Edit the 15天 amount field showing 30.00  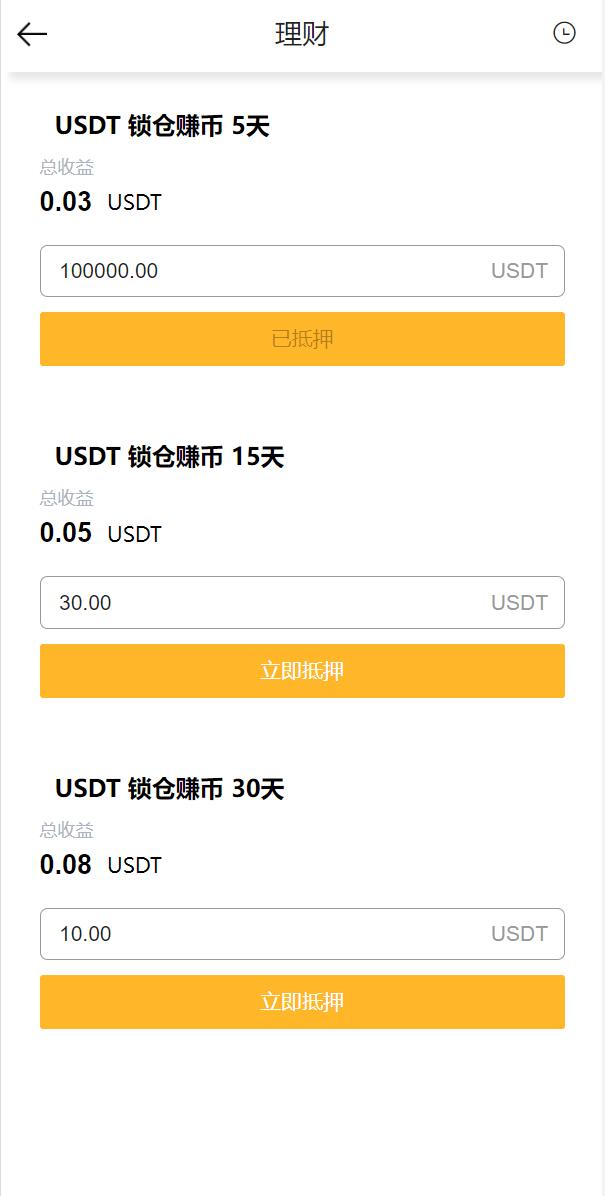click(302, 603)
